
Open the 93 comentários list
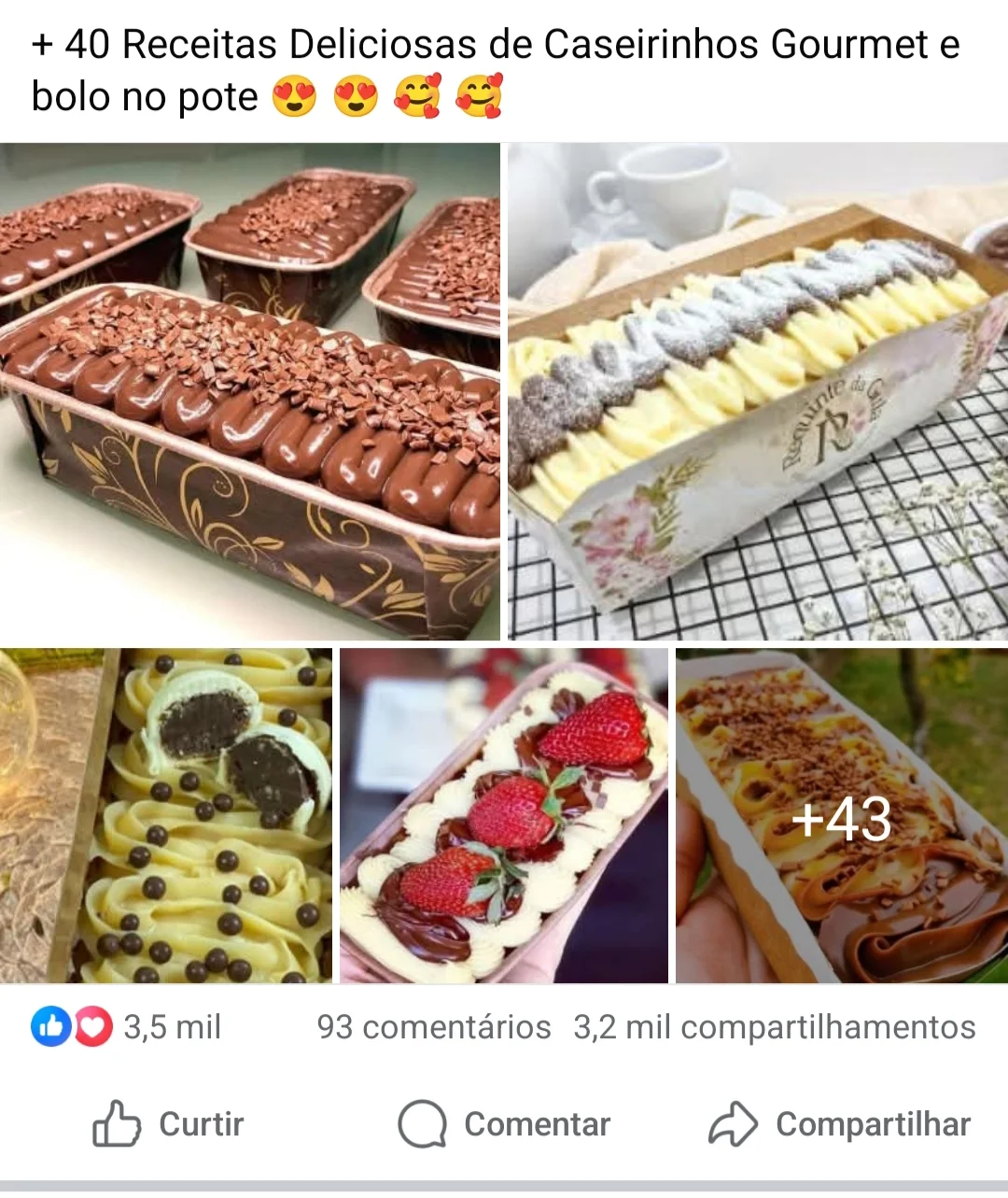coord(434,1027)
